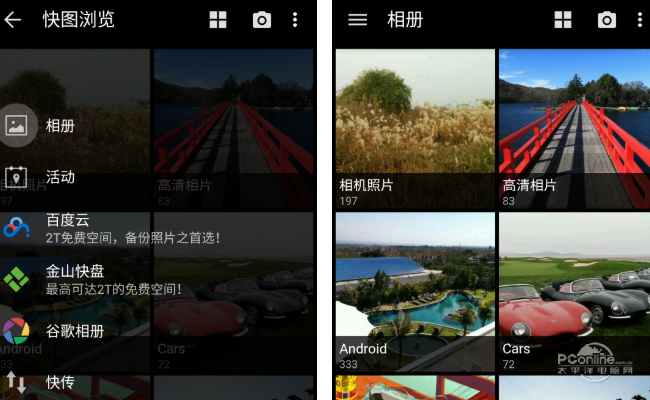Switch grid view in the 快图浏览 toolbar
Viewport: 650px width, 400px height.
219,20
